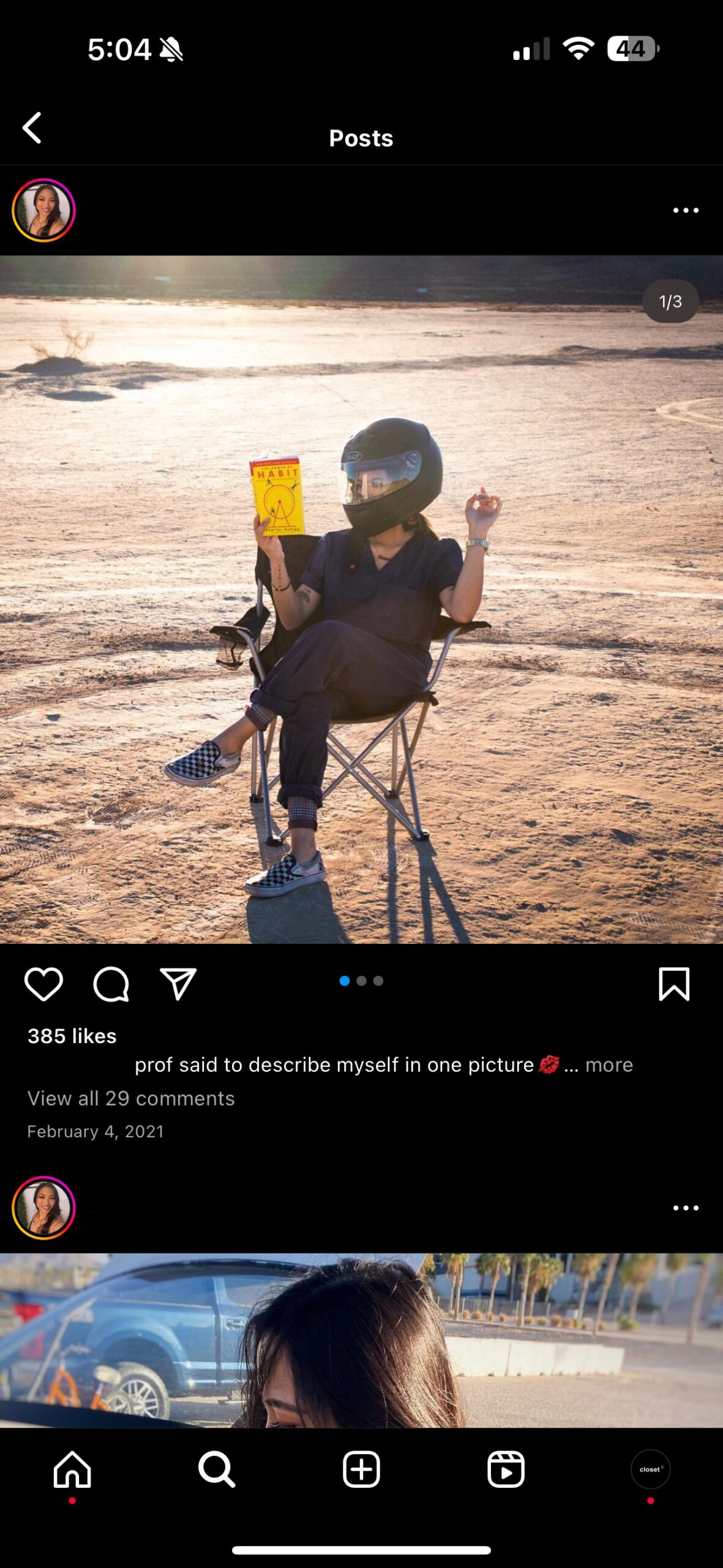Image resolution: width=723 pixels, height=1568 pixels.
Task: Tap the second post's author avatar
Action: click(43, 1208)
